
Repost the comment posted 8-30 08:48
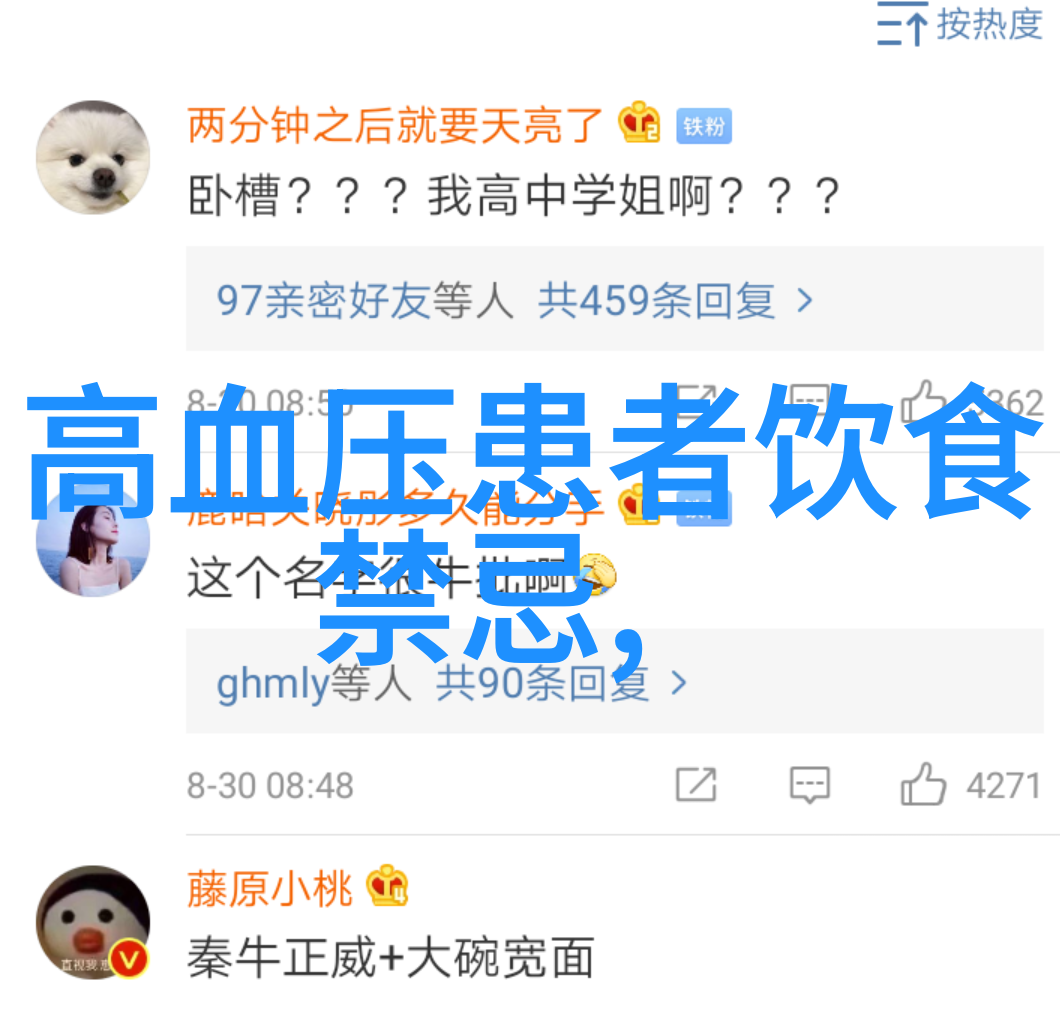696,785
